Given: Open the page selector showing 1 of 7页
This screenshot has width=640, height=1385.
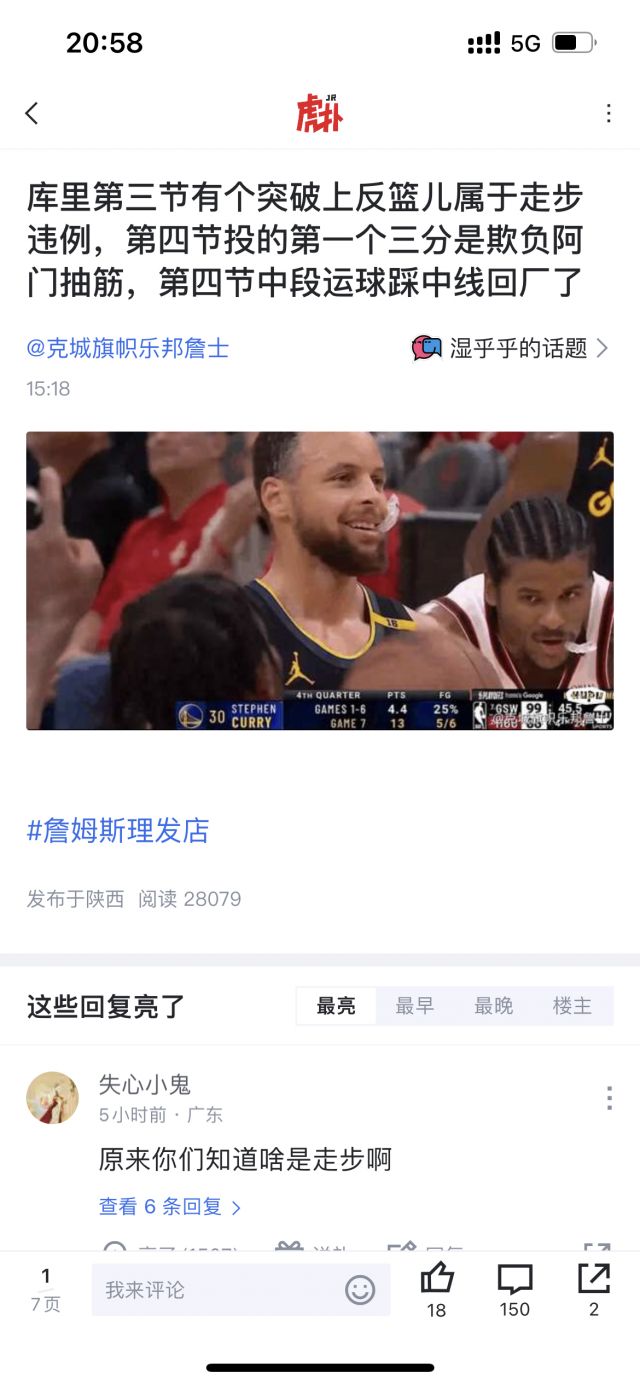Looking at the screenshot, I should point(45,1290).
